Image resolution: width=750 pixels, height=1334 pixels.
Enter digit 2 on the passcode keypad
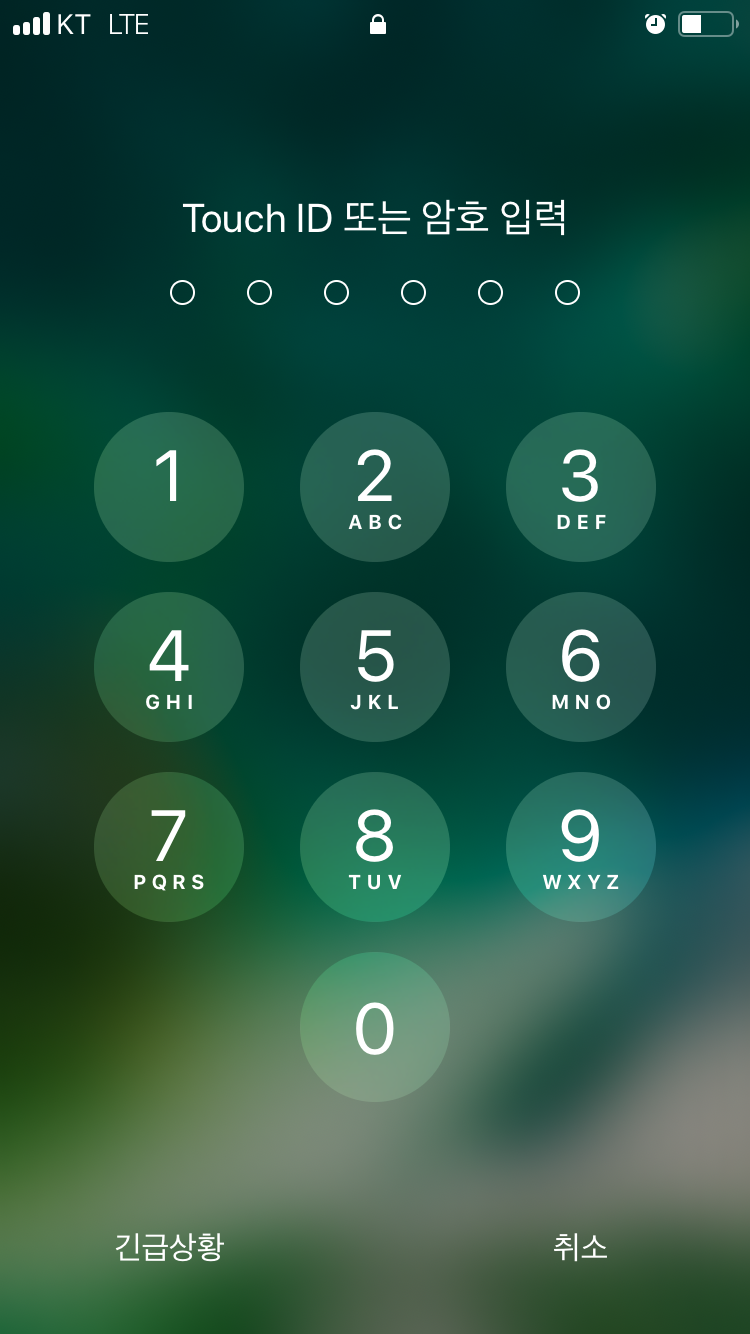tap(375, 487)
